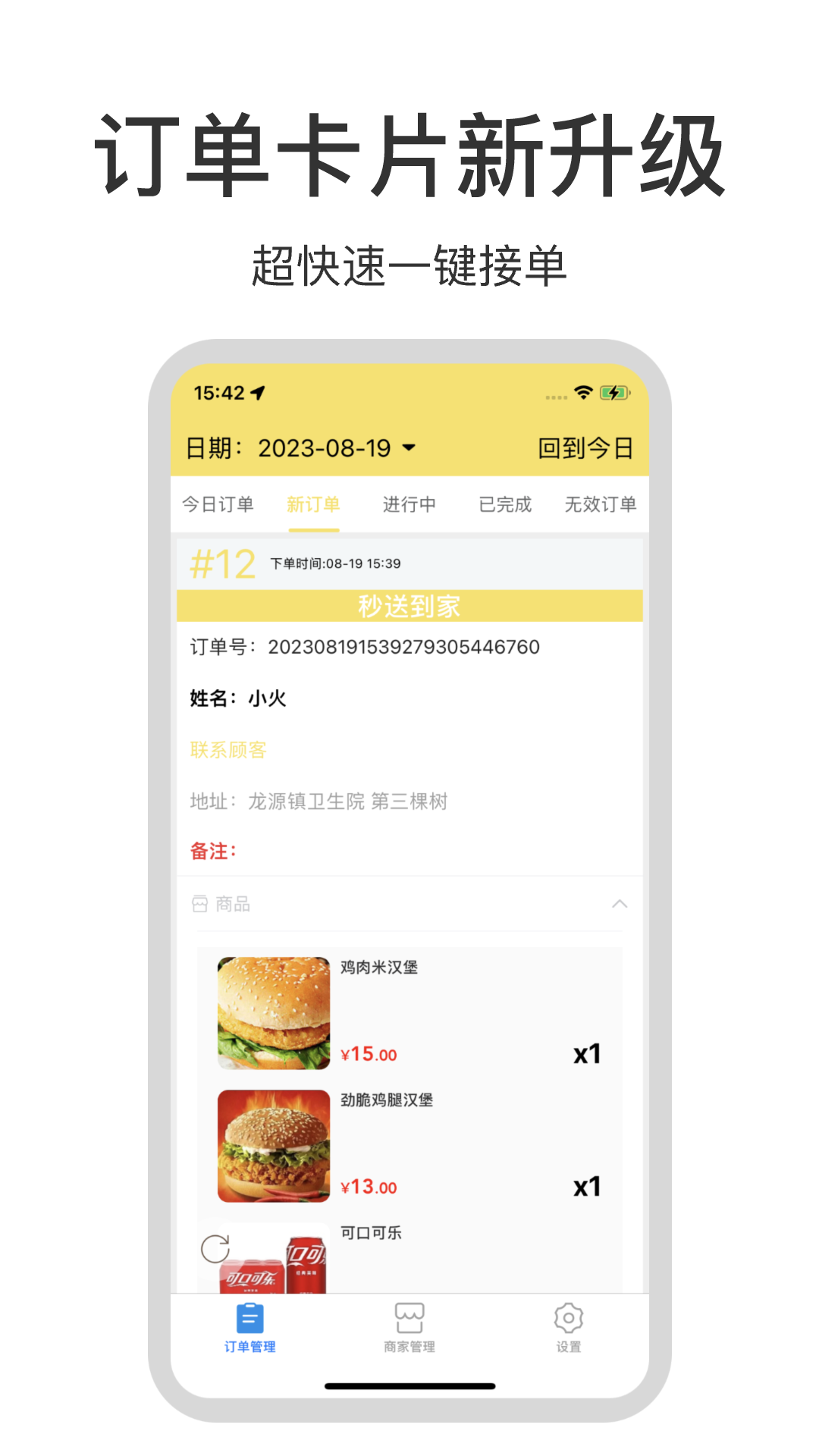Collapse the 商品 section chevron
Screen dimensions: 819x1456
pyautogui.click(x=620, y=904)
